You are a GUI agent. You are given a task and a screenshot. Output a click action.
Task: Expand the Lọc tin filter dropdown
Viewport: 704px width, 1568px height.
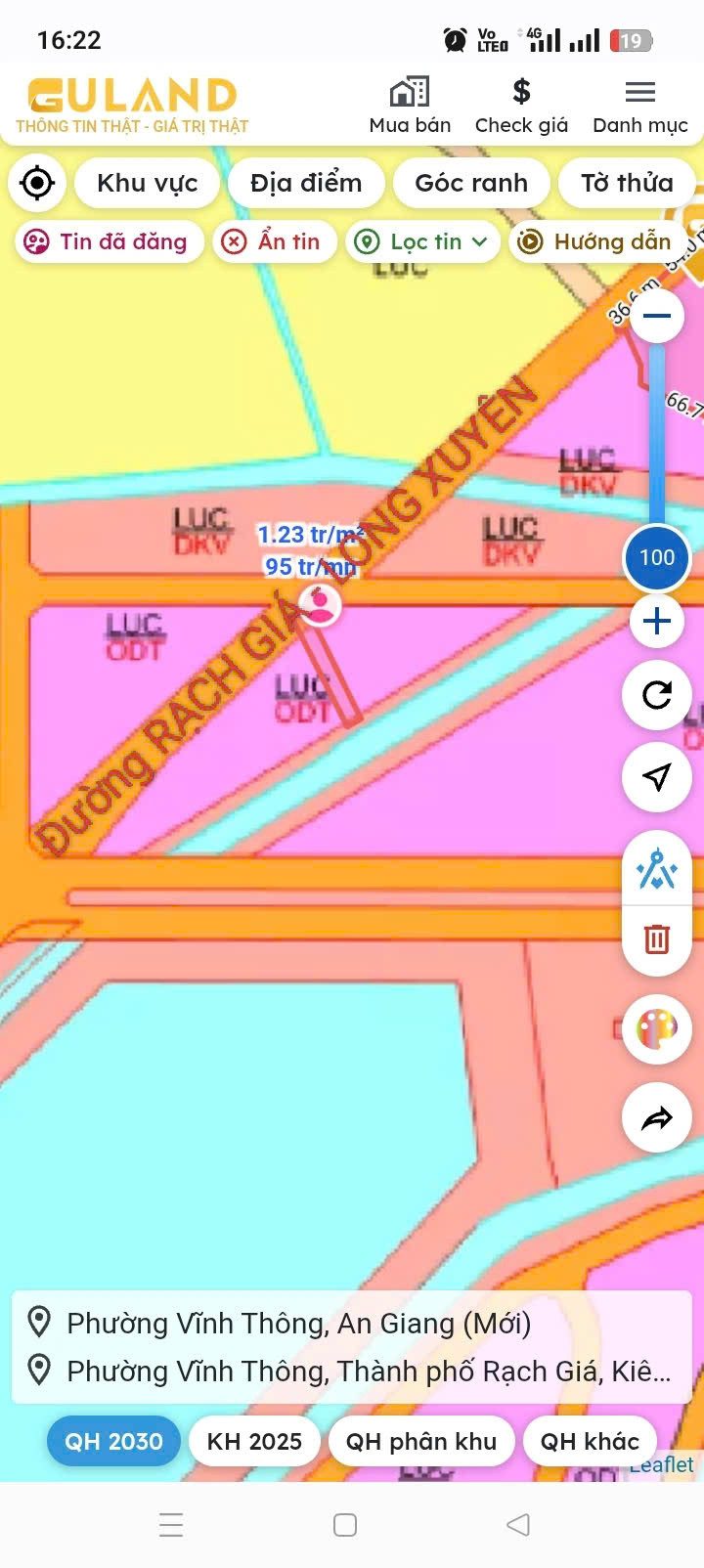click(x=422, y=241)
